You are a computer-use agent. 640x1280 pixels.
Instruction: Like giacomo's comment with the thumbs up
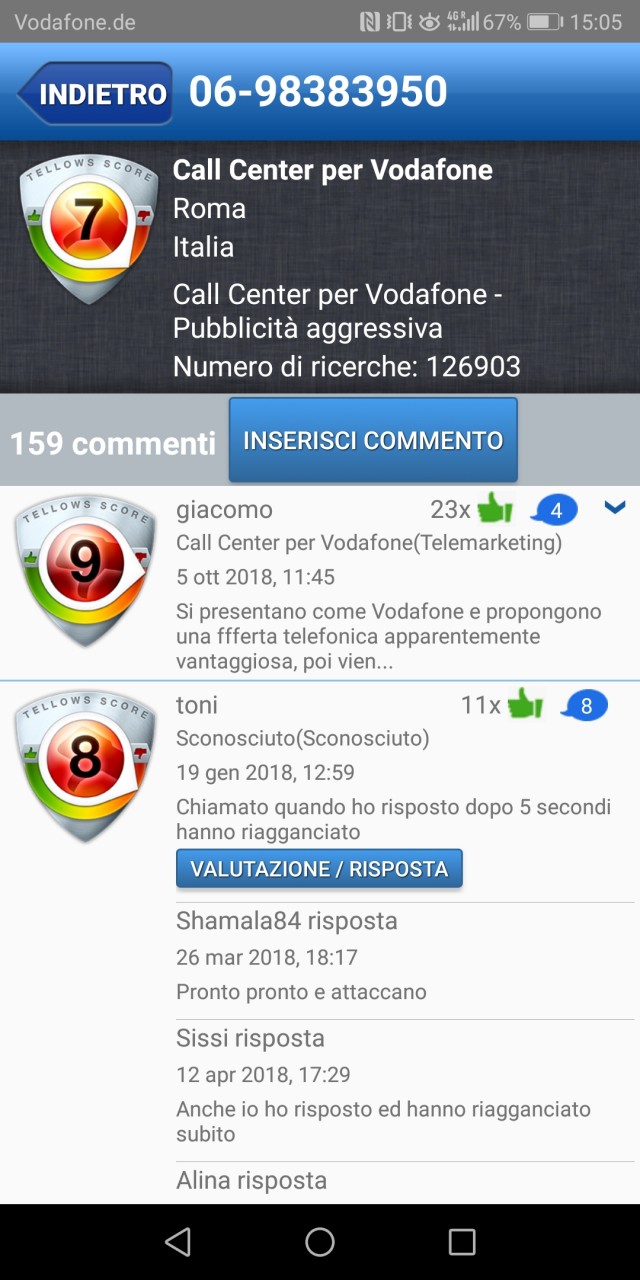click(x=495, y=510)
